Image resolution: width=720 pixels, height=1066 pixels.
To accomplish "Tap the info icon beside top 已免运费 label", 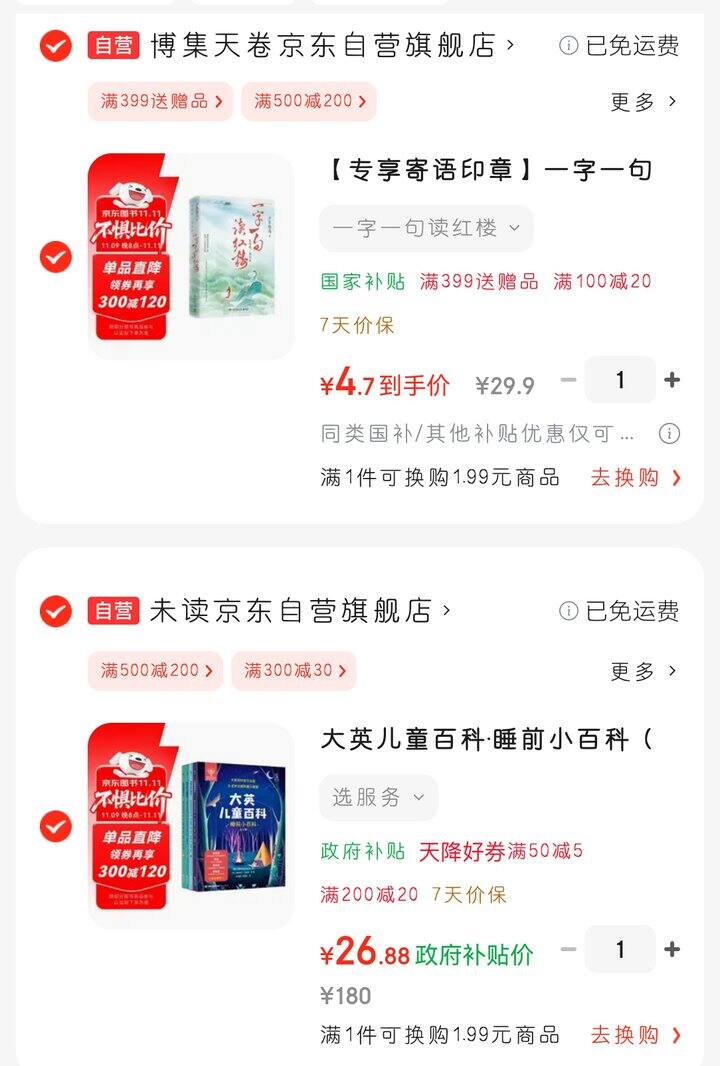I will tap(567, 46).
